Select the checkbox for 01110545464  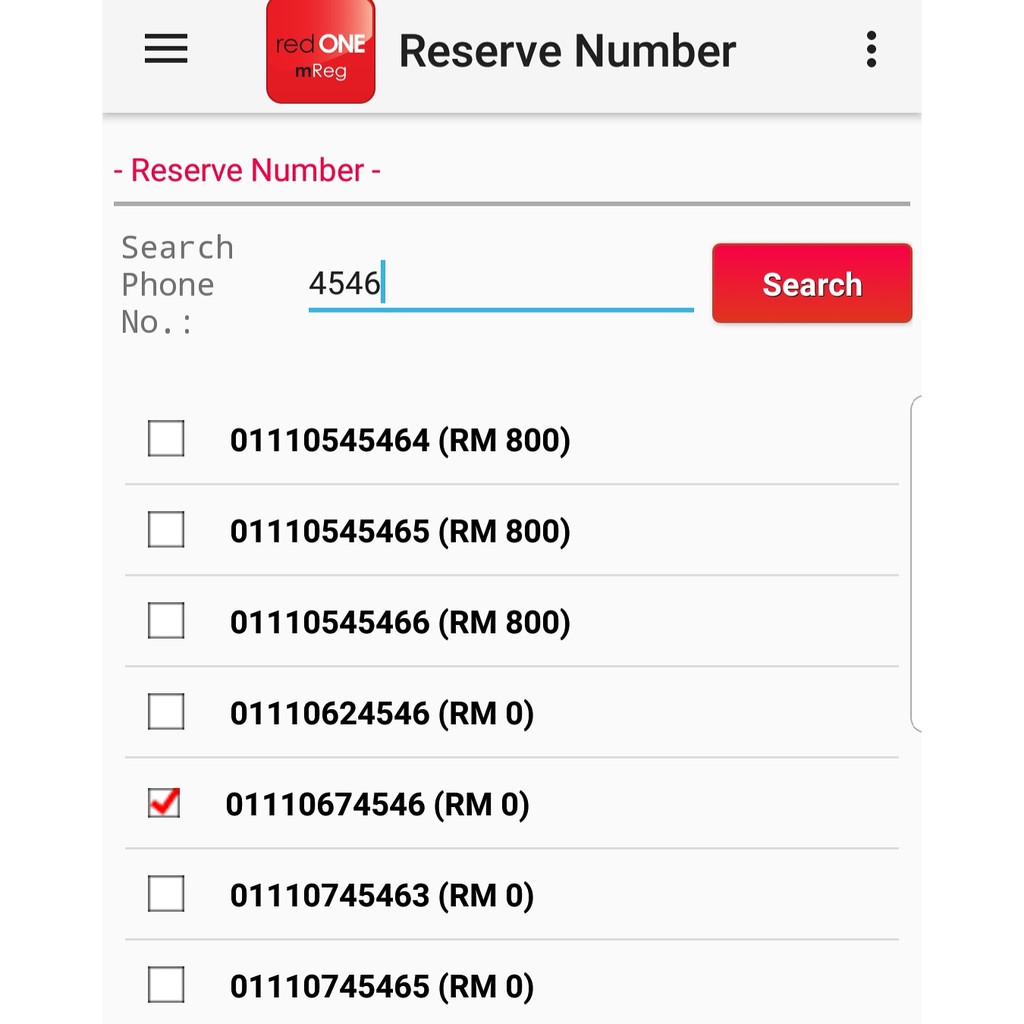(x=166, y=438)
